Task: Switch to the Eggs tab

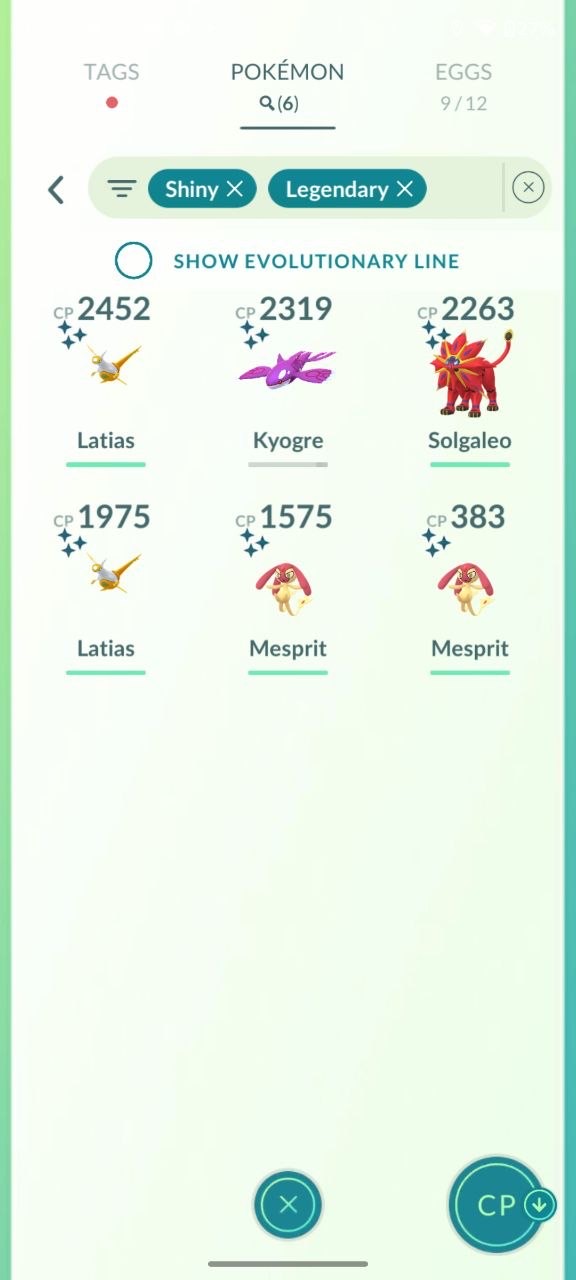Action: 463,84
